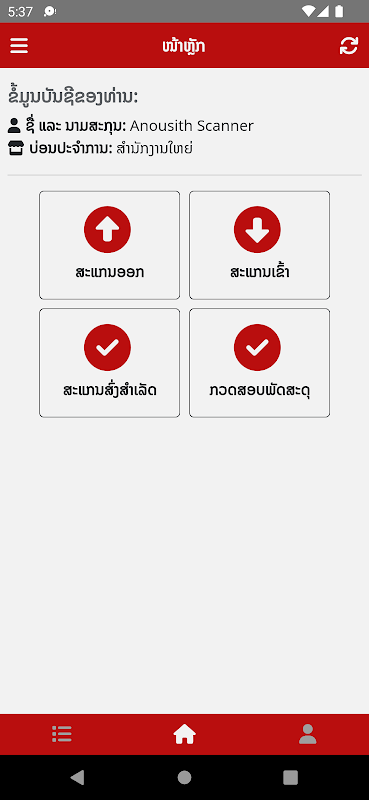The height and width of the screenshot is (800, 369).
Task: Switch to the list tab in bottom bar
Action: click(x=62, y=734)
